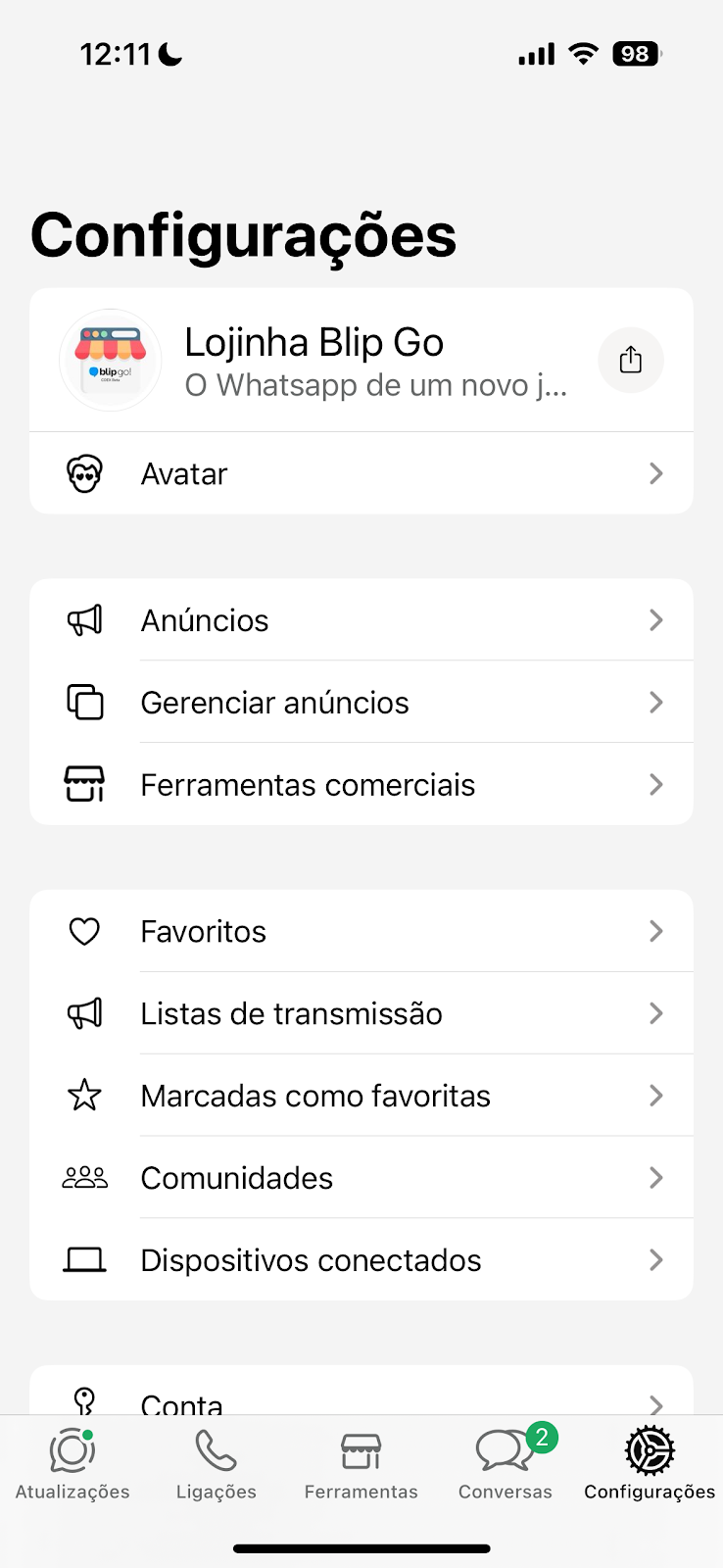View Marcadas como favoritas
Screen dimensions: 723x1568
tap(361, 1096)
